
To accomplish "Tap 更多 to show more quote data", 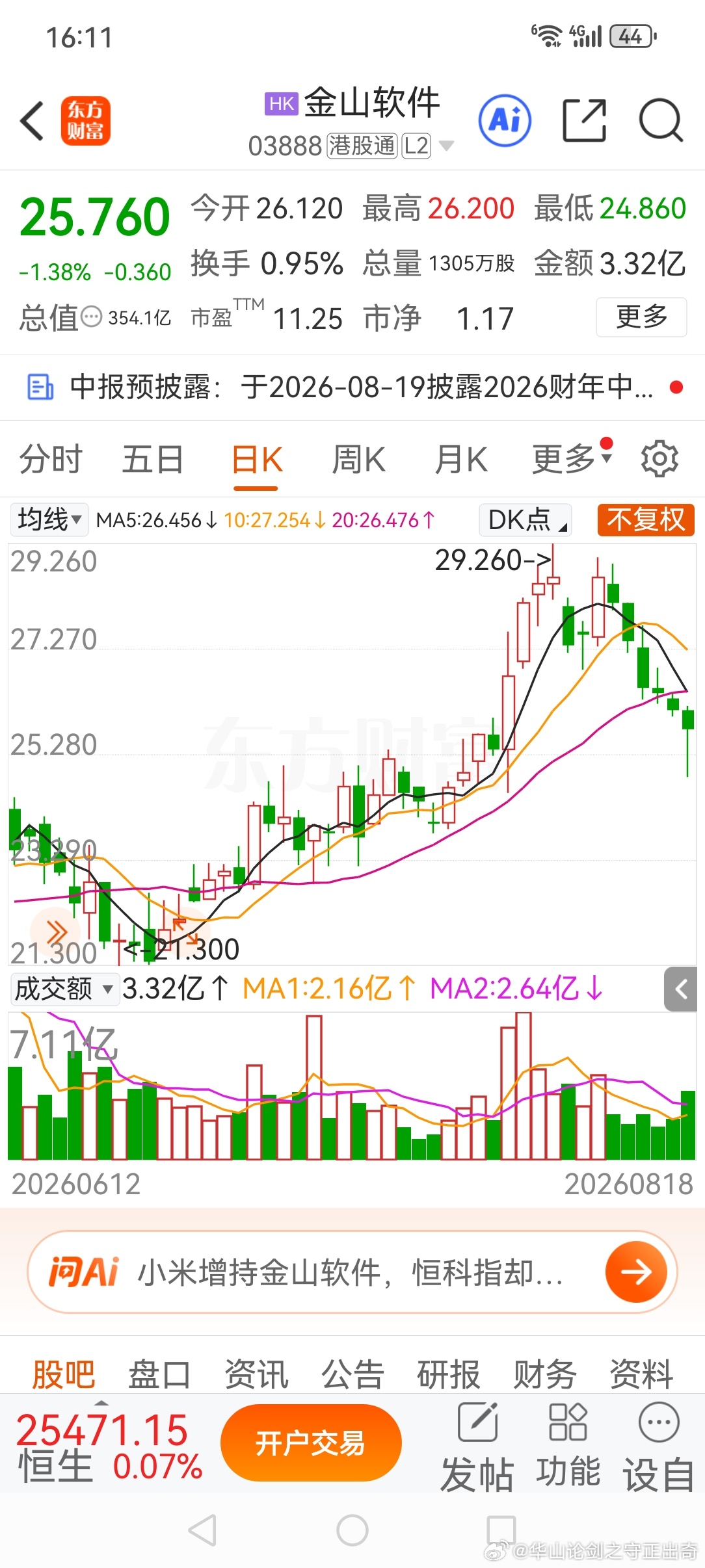I will click(x=641, y=317).
